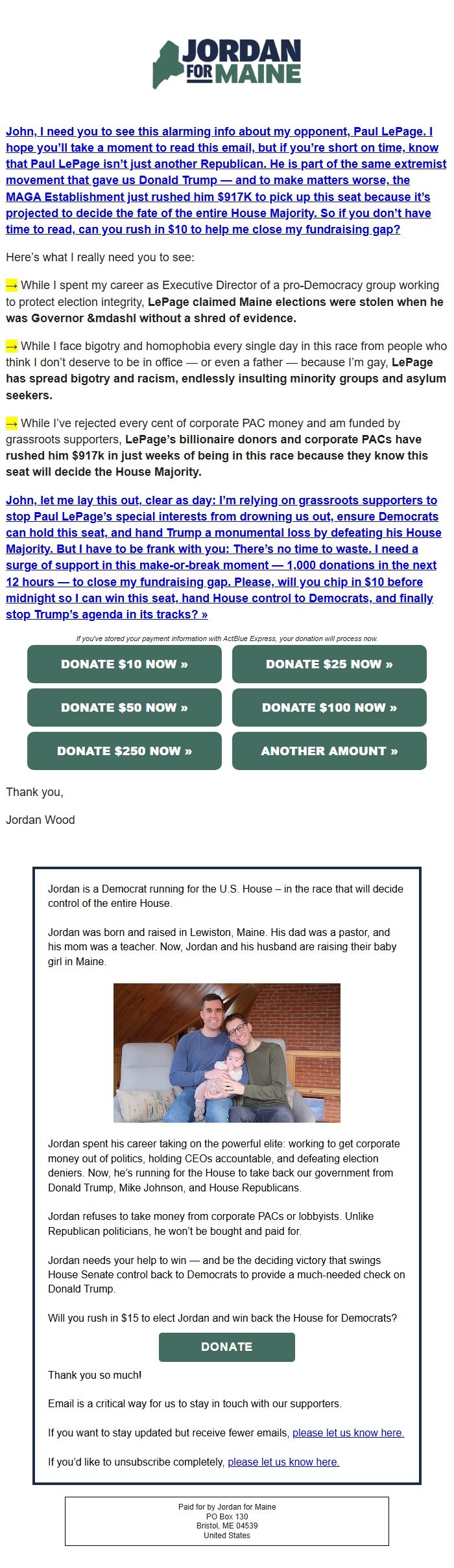Open the top linked paragraph about Paul LePage

226,180
